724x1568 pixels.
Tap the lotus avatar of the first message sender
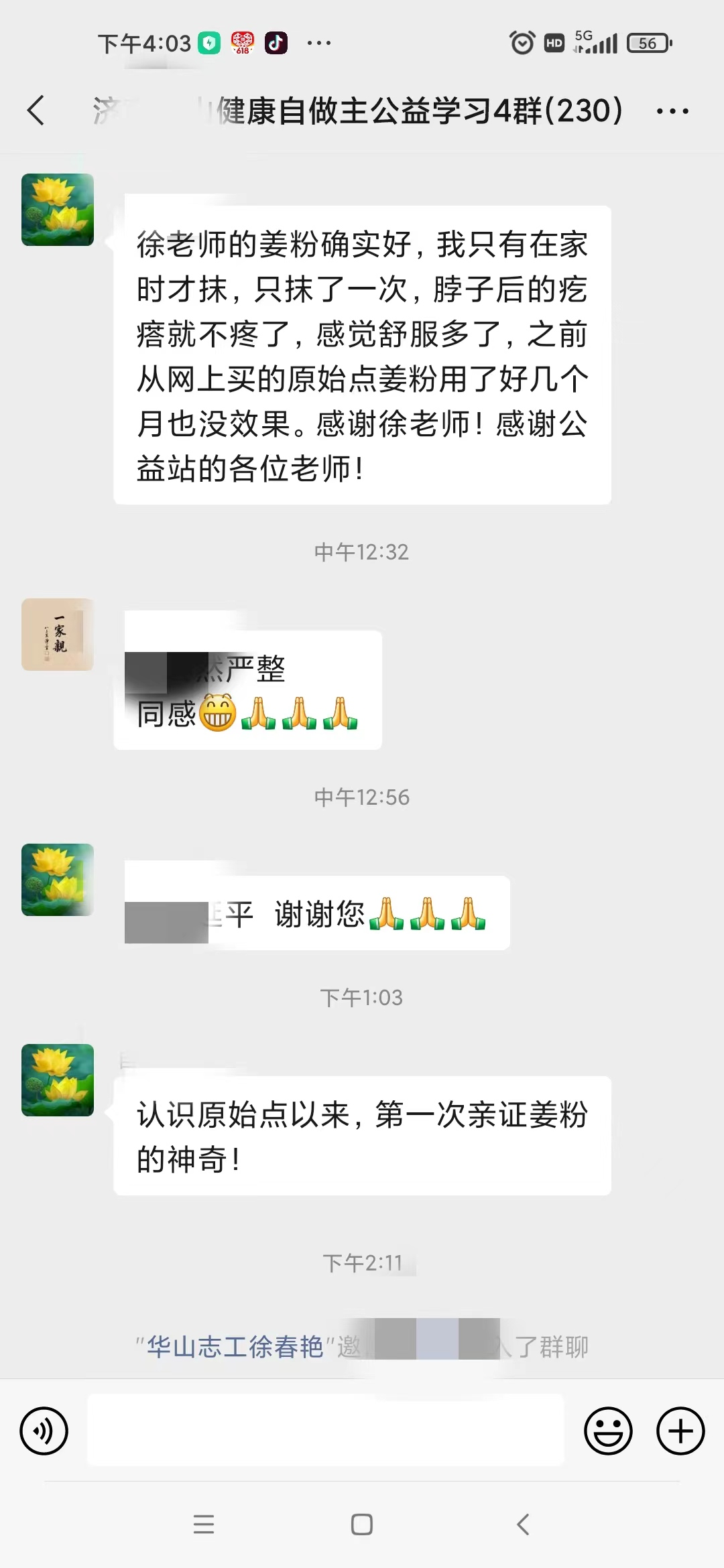[58, 210]
